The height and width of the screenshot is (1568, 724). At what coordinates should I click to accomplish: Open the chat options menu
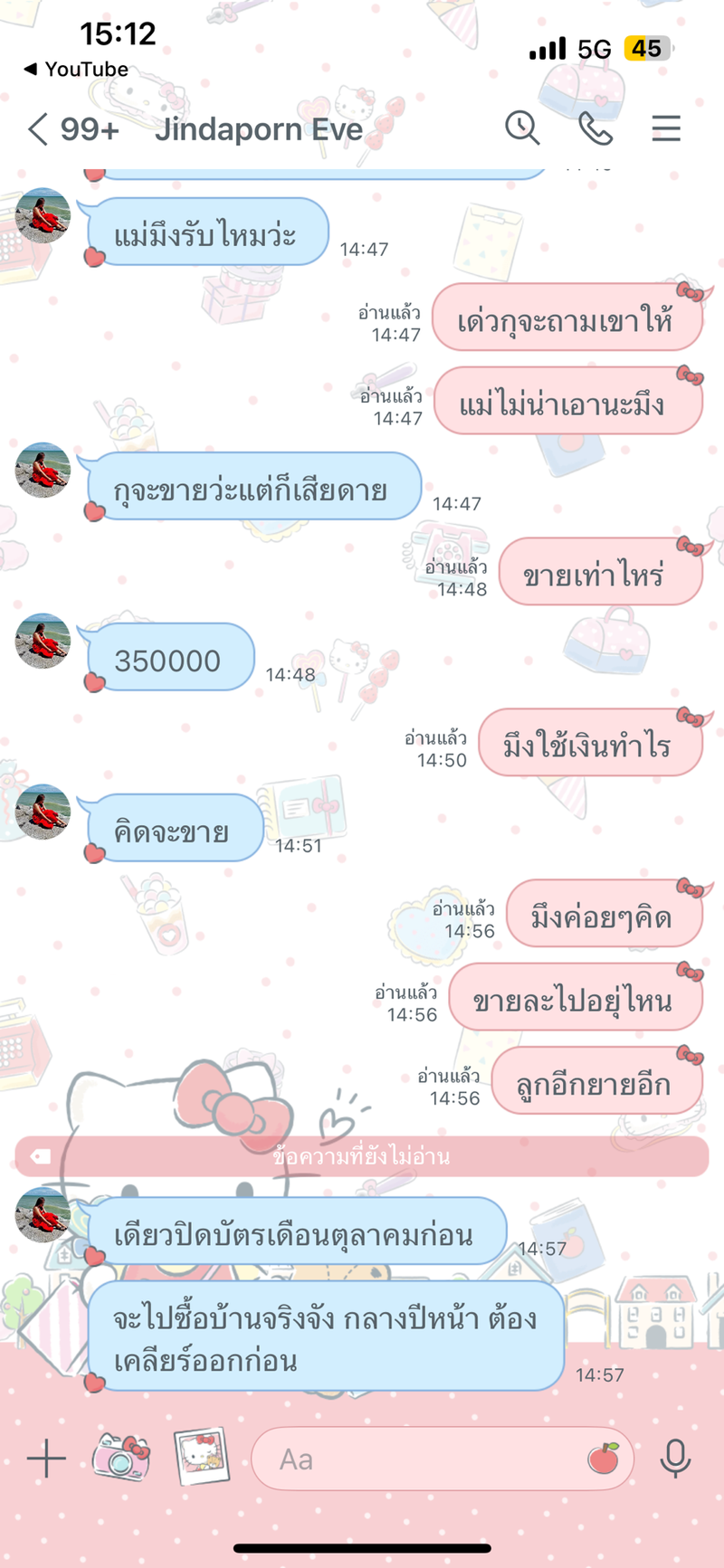click(x=666, y=128)
